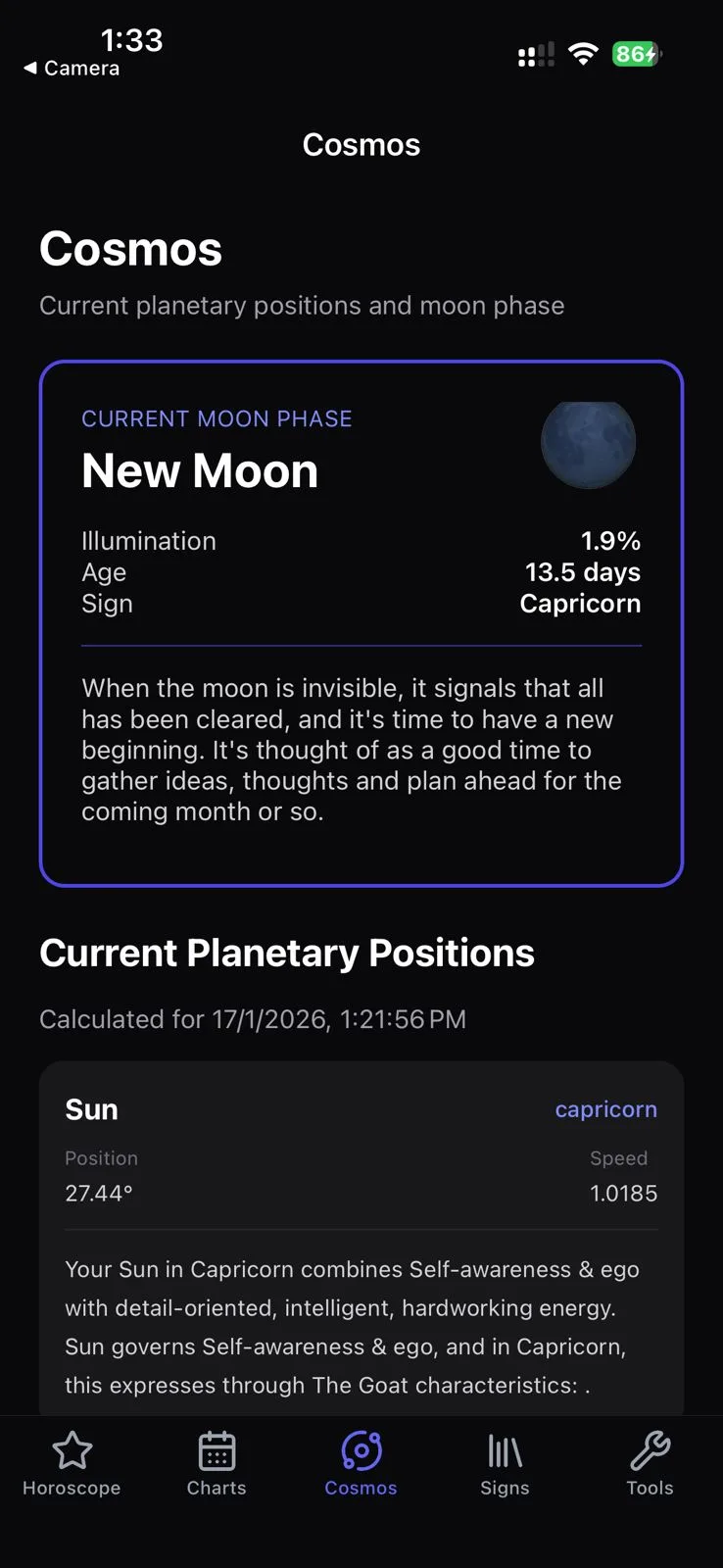Select the Tools wrench icon
This screenshot has width=723, height=1568.
[x=650, y=1450]
